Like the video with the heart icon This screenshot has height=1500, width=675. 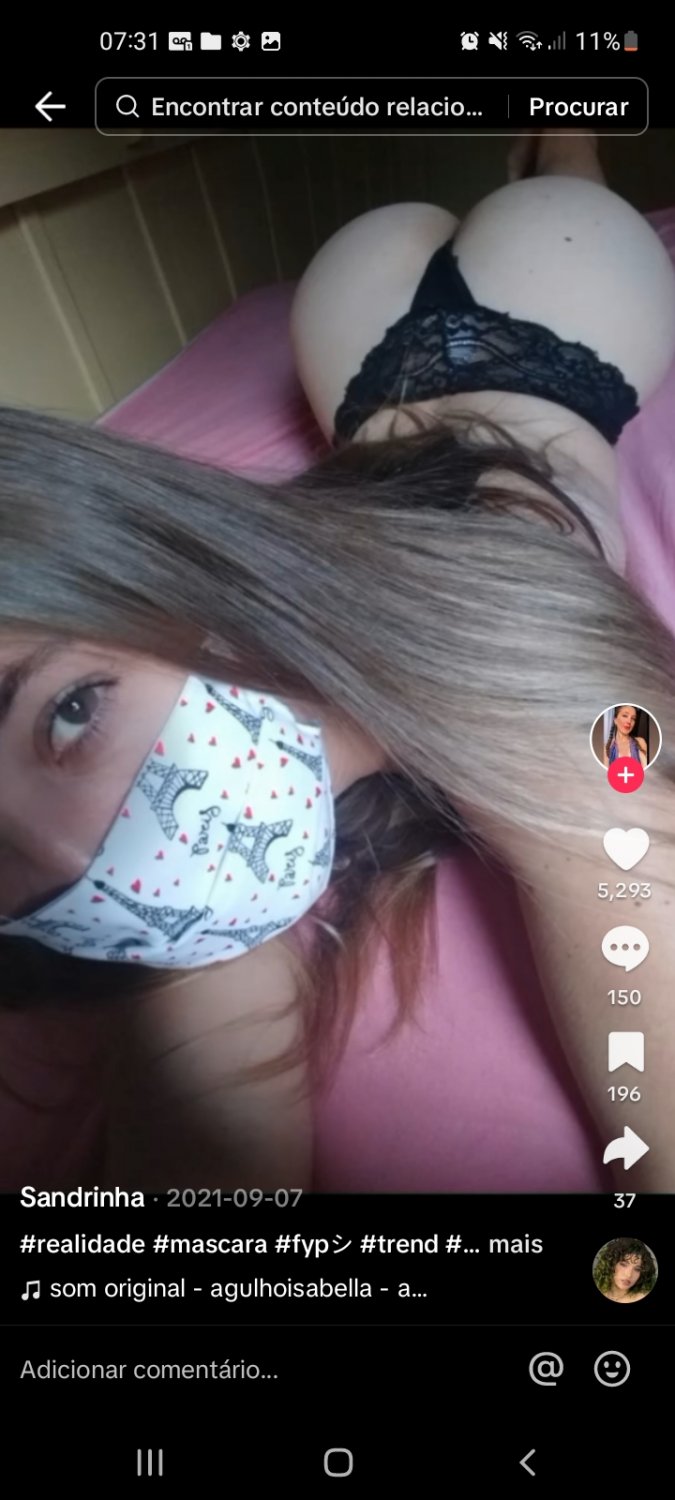point(625,850)
